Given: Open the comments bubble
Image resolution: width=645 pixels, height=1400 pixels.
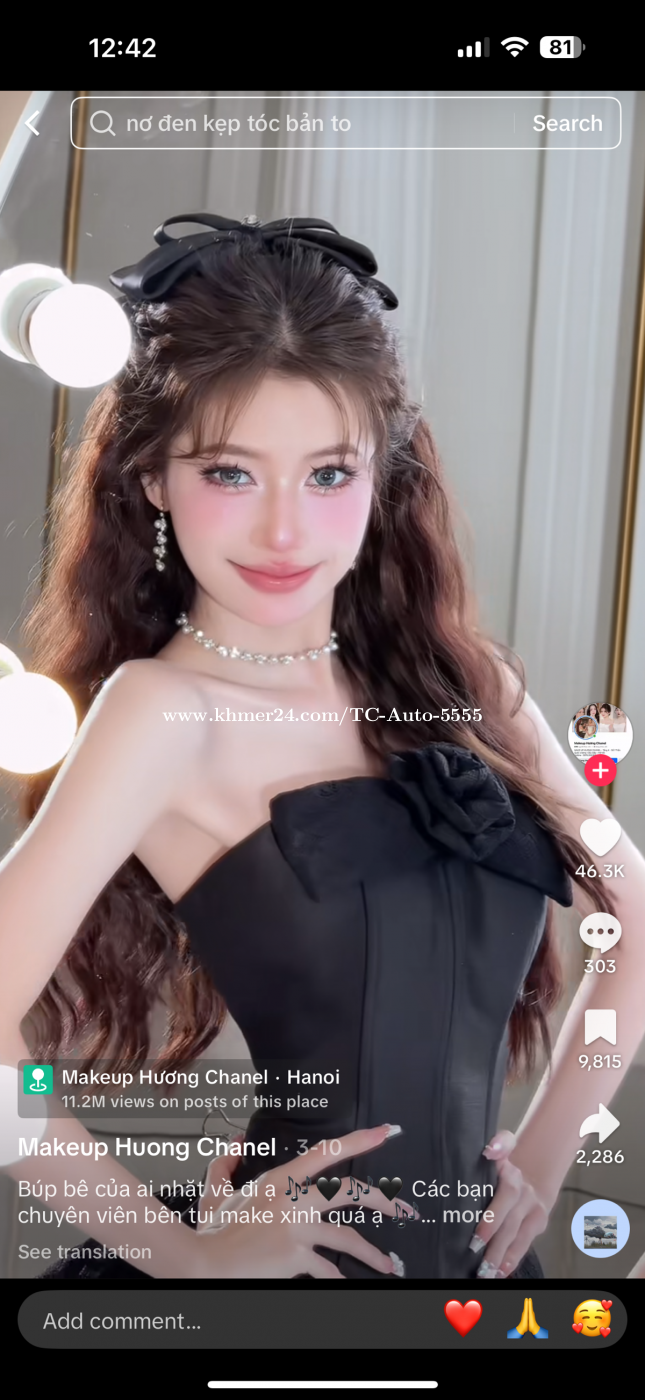Looking at the screenshot, I should coord(600,933).
